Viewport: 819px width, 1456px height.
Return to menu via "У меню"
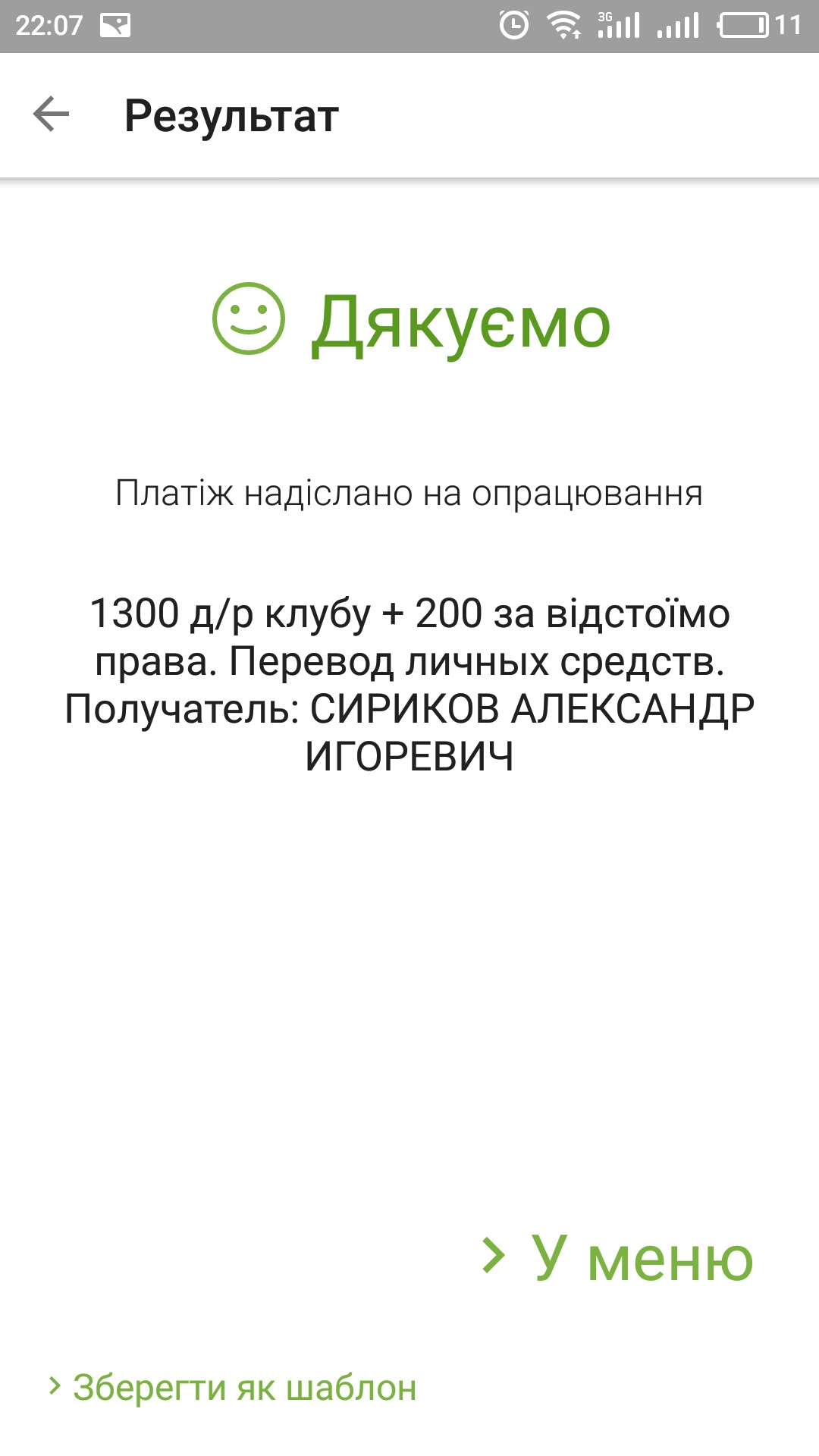(x=619, y=1258)
